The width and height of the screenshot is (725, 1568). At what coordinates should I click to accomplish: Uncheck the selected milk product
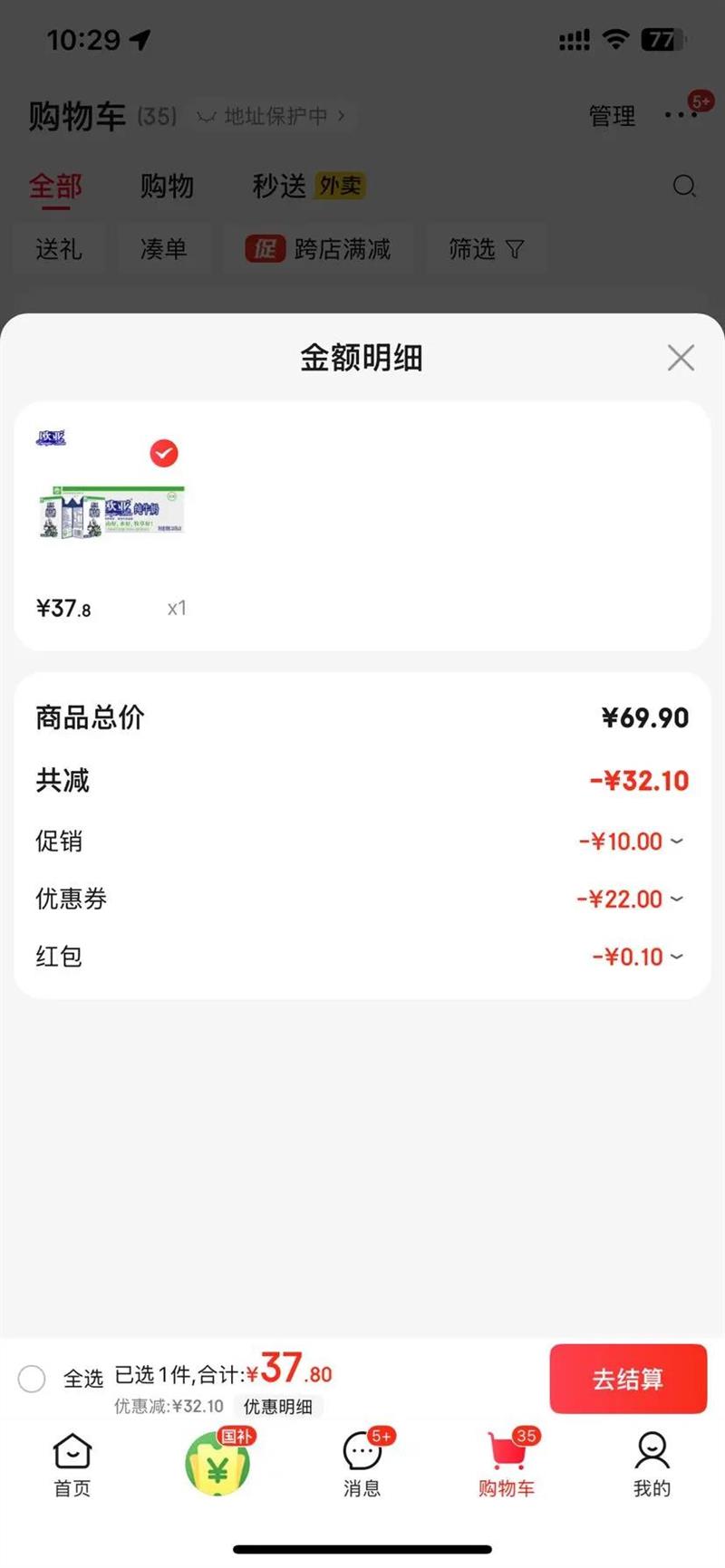[x=164, y=453]
